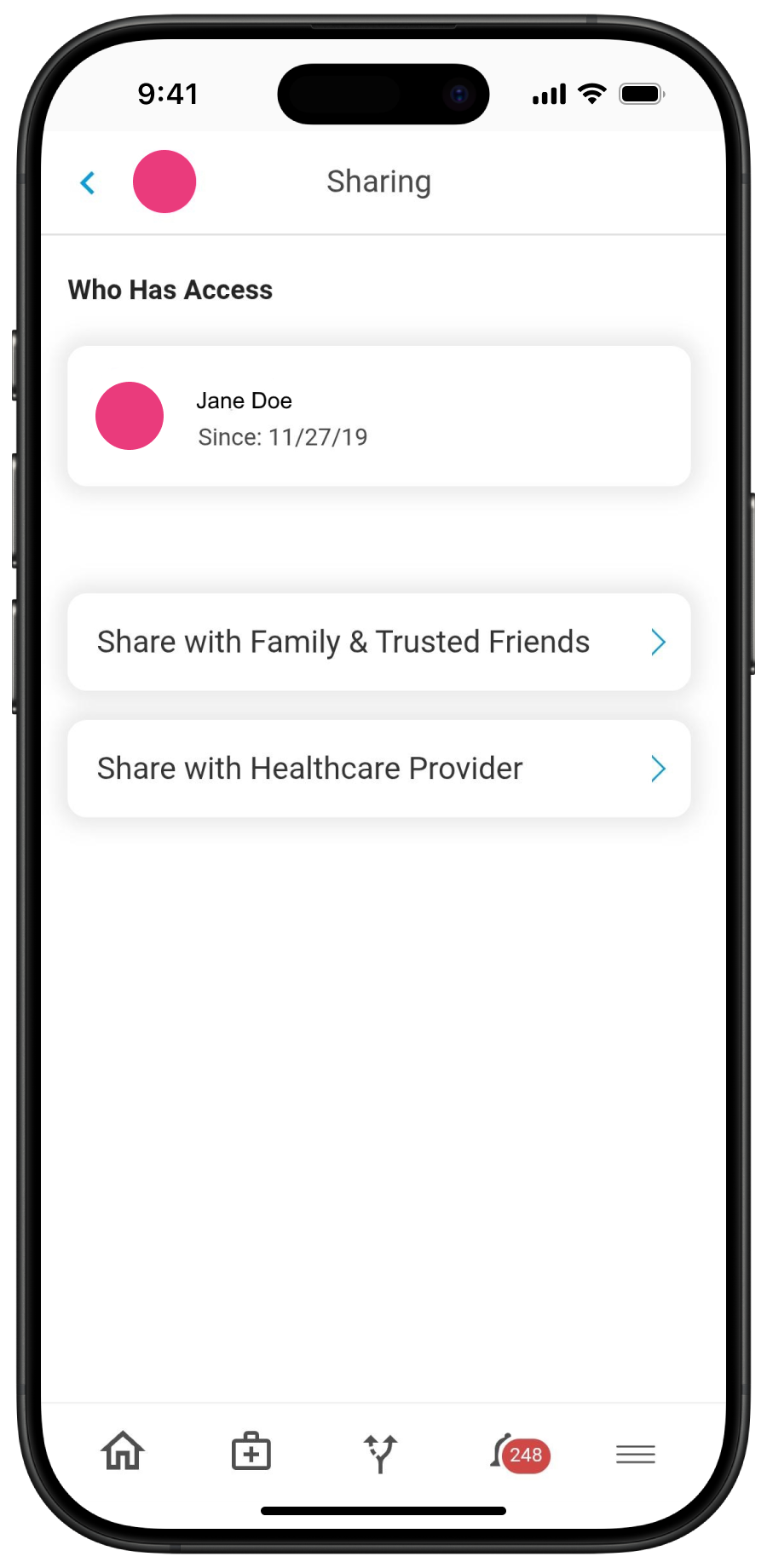
Task: Tap the back chevron at top left
Action: (x=87, y=182)
